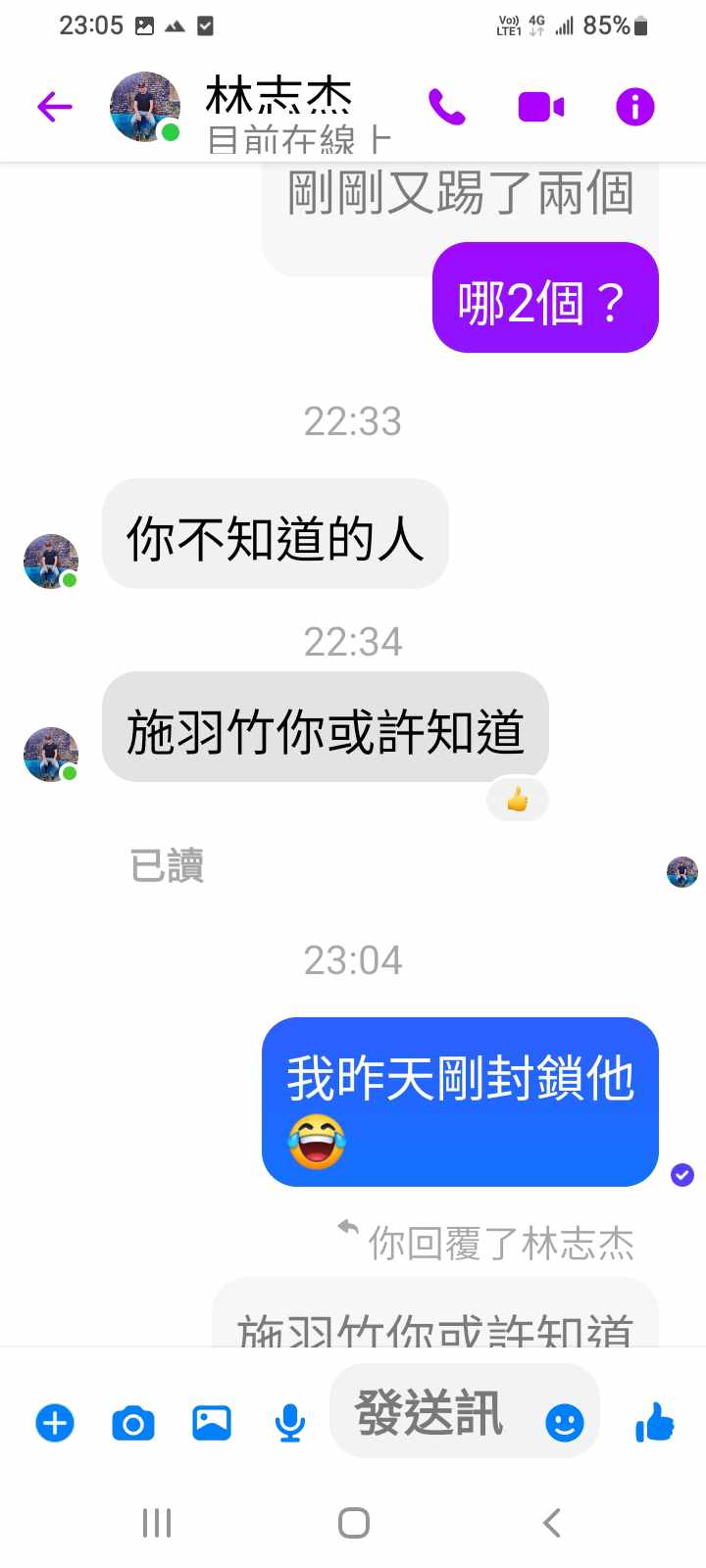This screenshot has height=1568, width=706.
Task: Start a voice call with 林志杰
Action: [447, 107]
